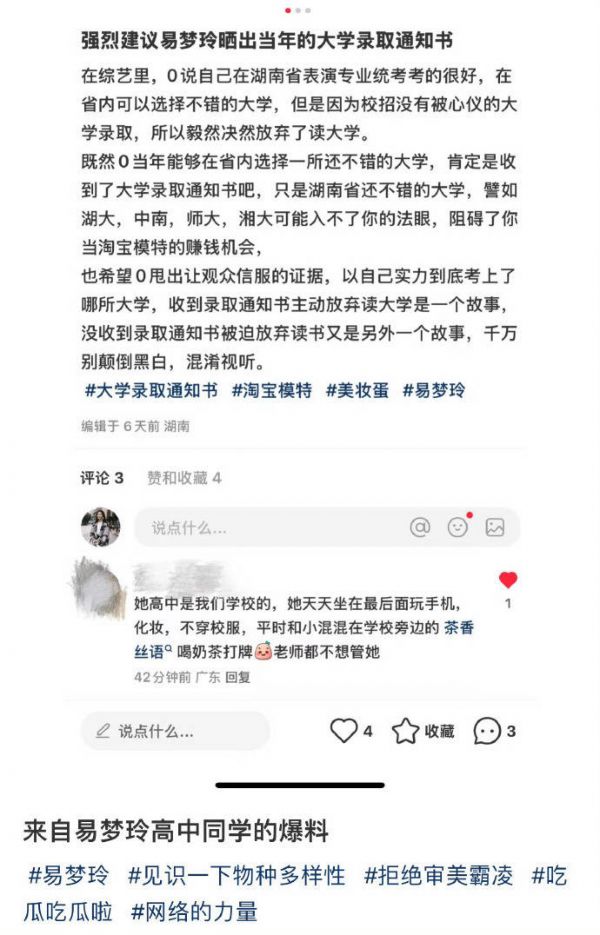Open the #见识一下物种多样性 hashtag
Image resolution: width=600 pixels, height=935 pixels.
237,876
